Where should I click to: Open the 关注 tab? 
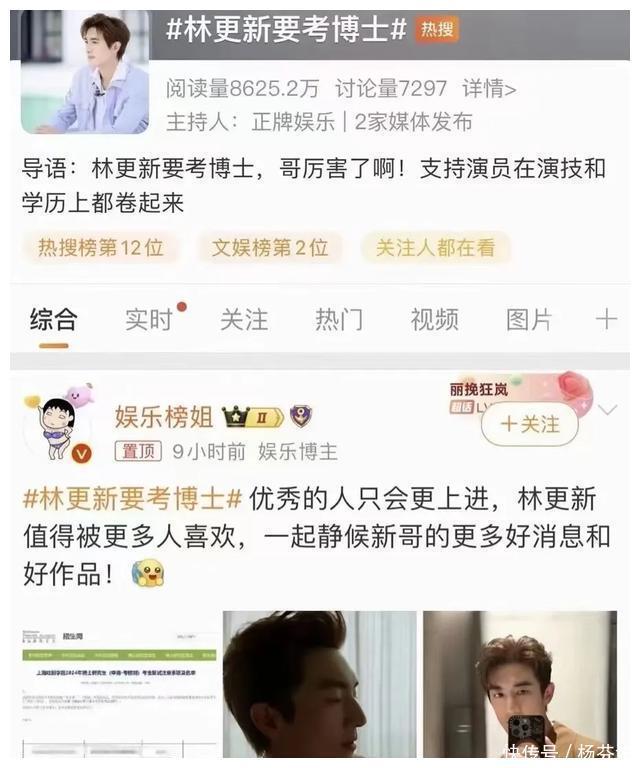point(244,320)
